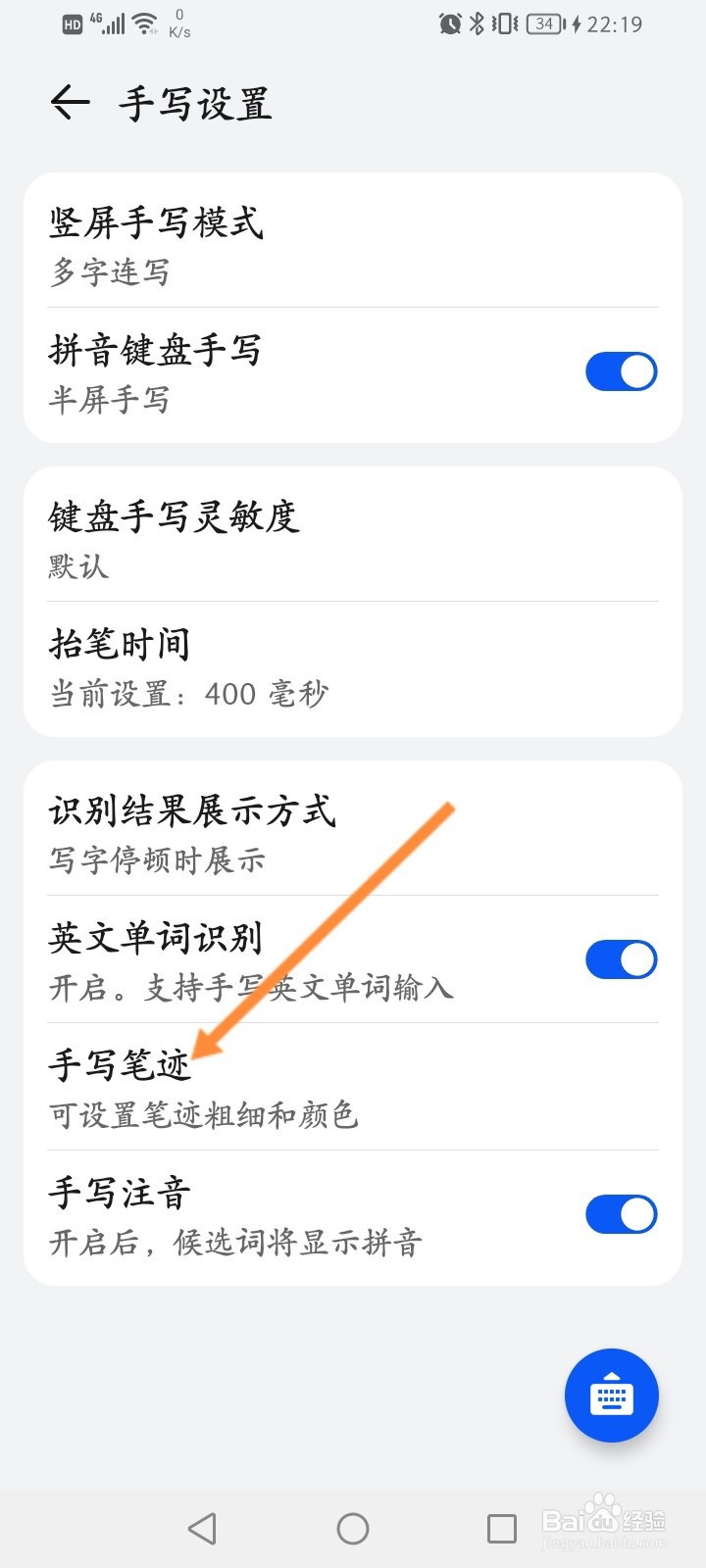Open Recent apps square button
Image resolution: width=706 pixels, height=1568 pixels.
coord(502,1526)
